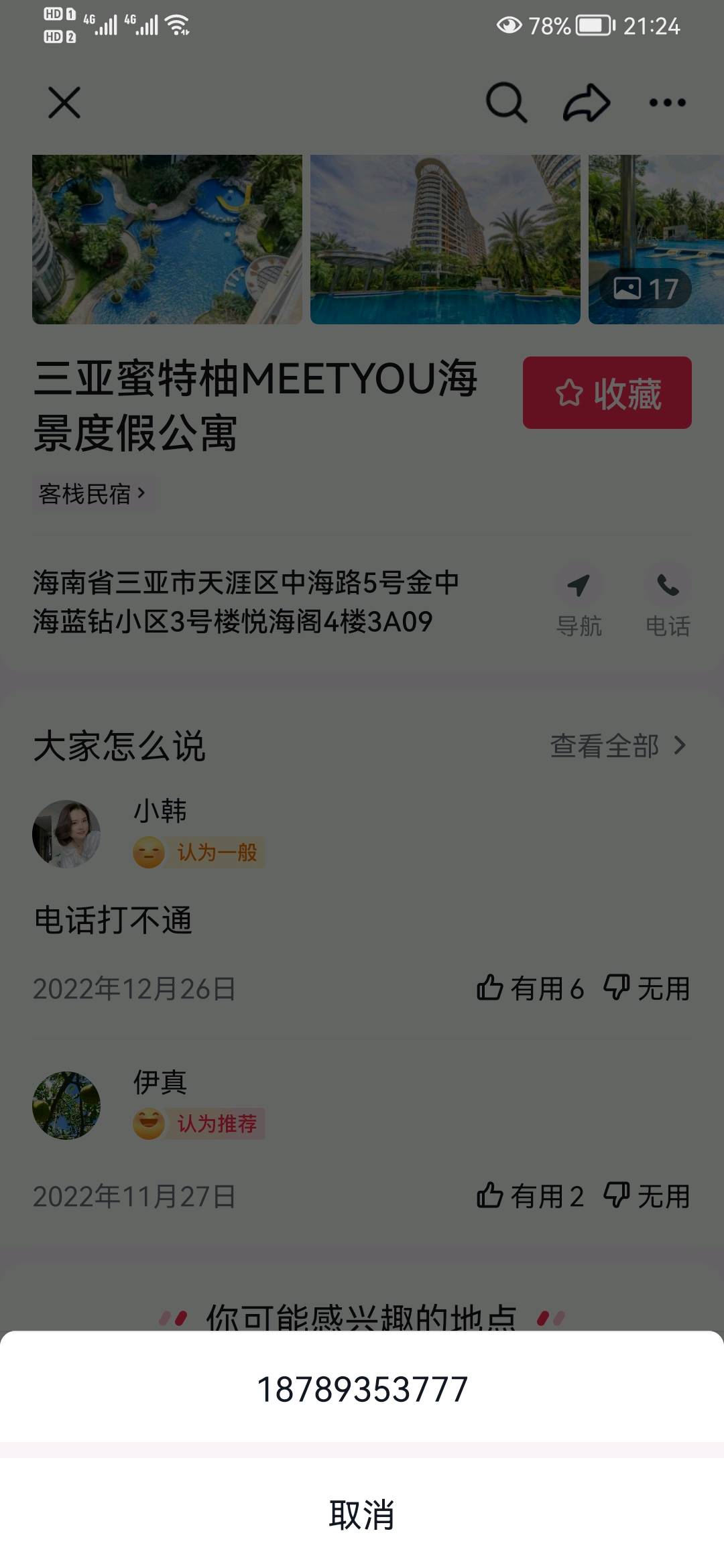The image size is (724, 1568).
Task: Open the three-dot overflow menu
Action: point(667,103)
